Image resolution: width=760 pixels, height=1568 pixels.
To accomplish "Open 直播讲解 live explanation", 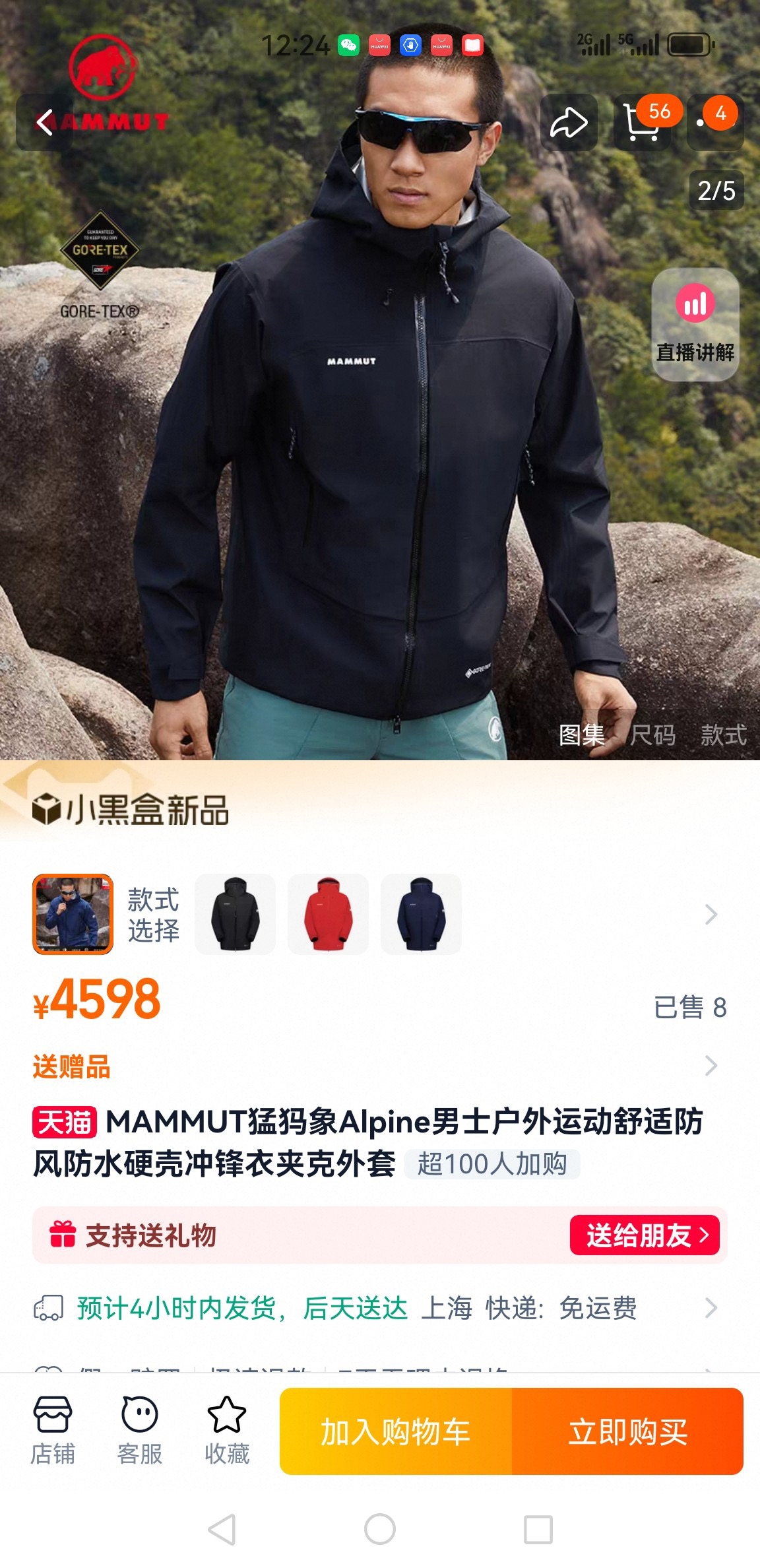I will click(x=695, y=325).
